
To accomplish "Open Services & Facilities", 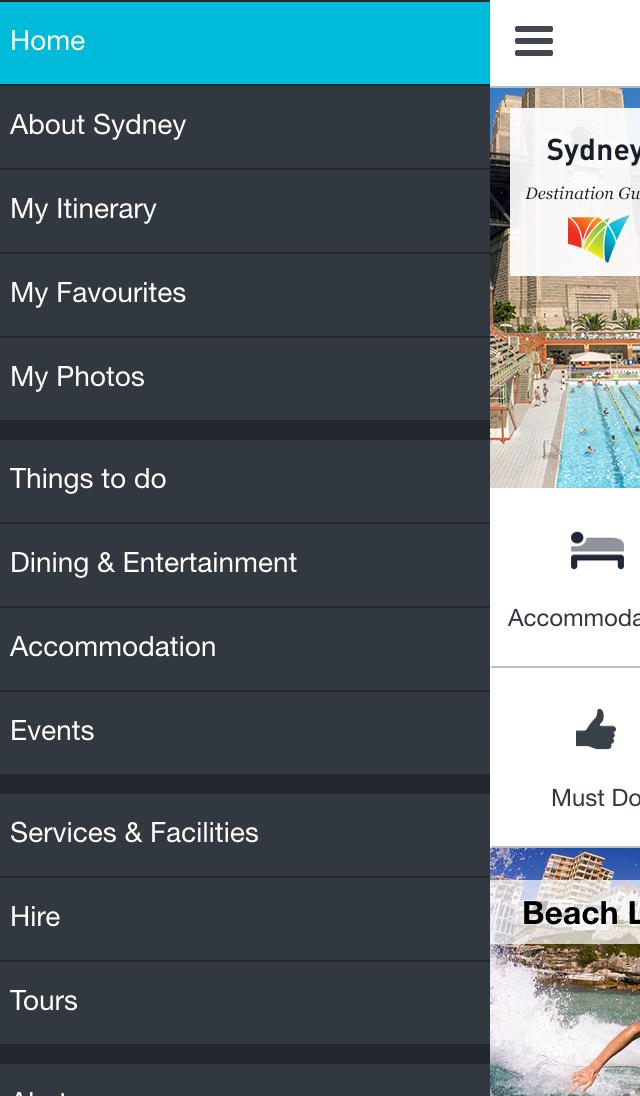I will coord(244,834).
